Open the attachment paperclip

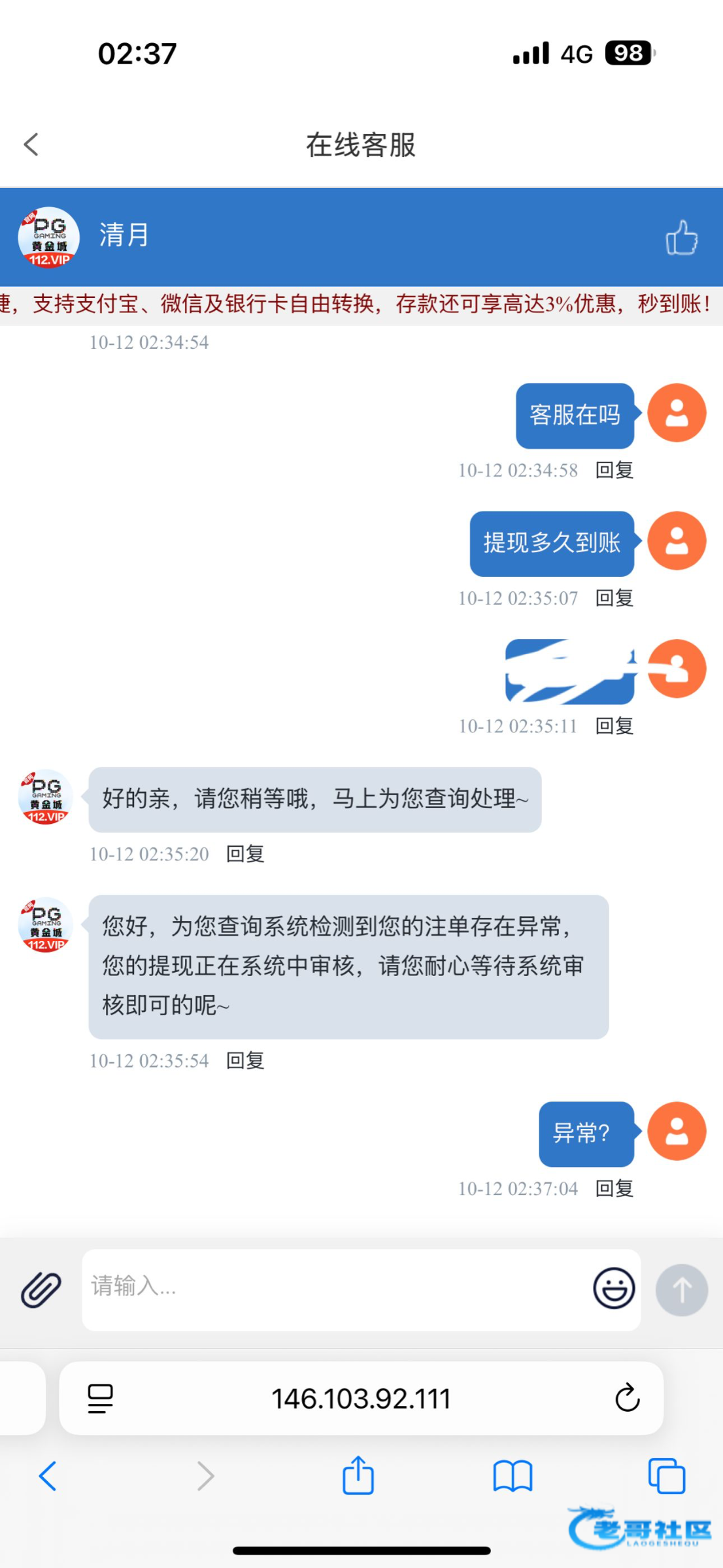(x=41, y=1290)
